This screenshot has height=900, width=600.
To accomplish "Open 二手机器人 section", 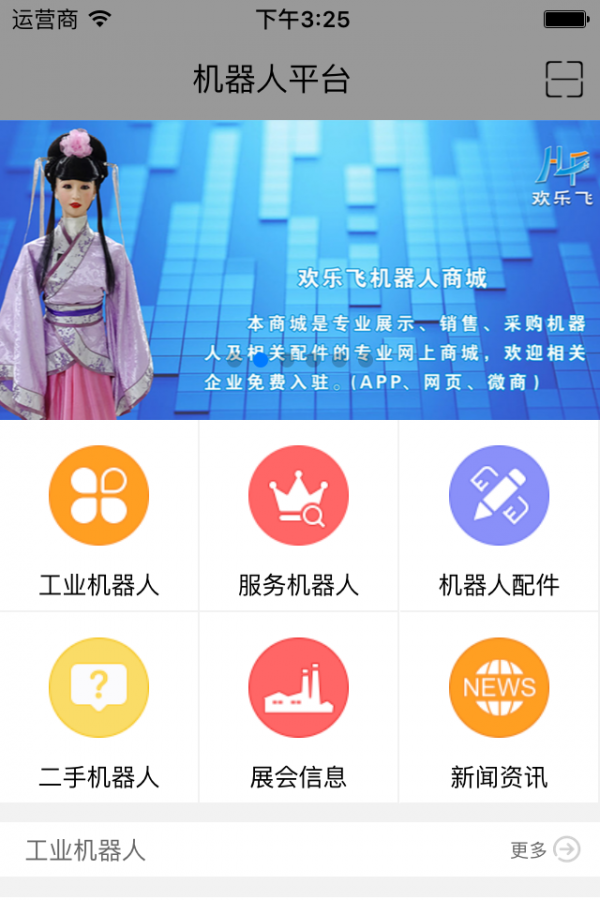I will pos(99,708).
